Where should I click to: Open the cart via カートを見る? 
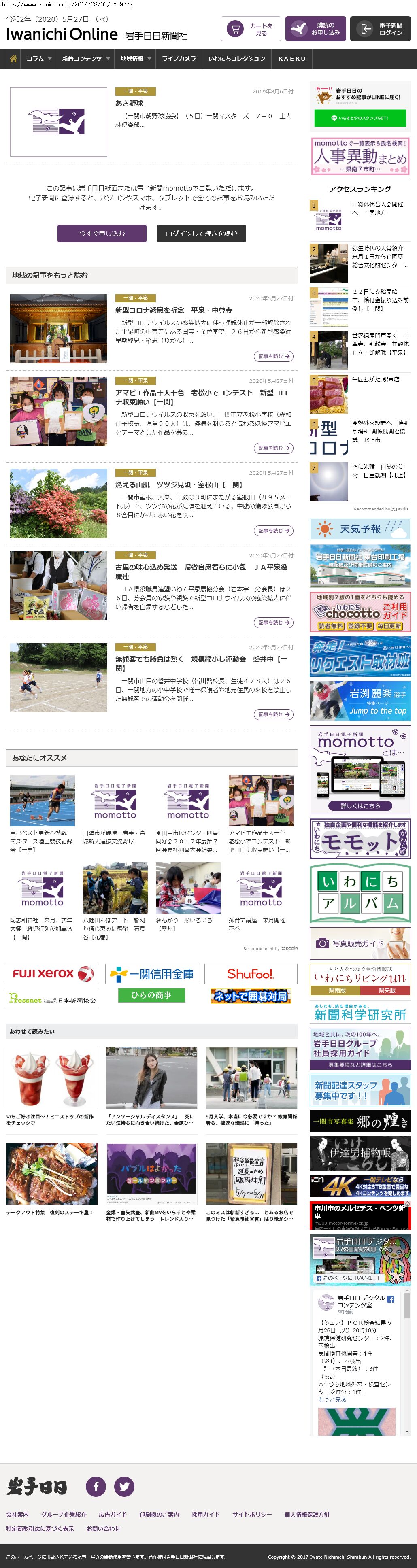coord(251,29)
